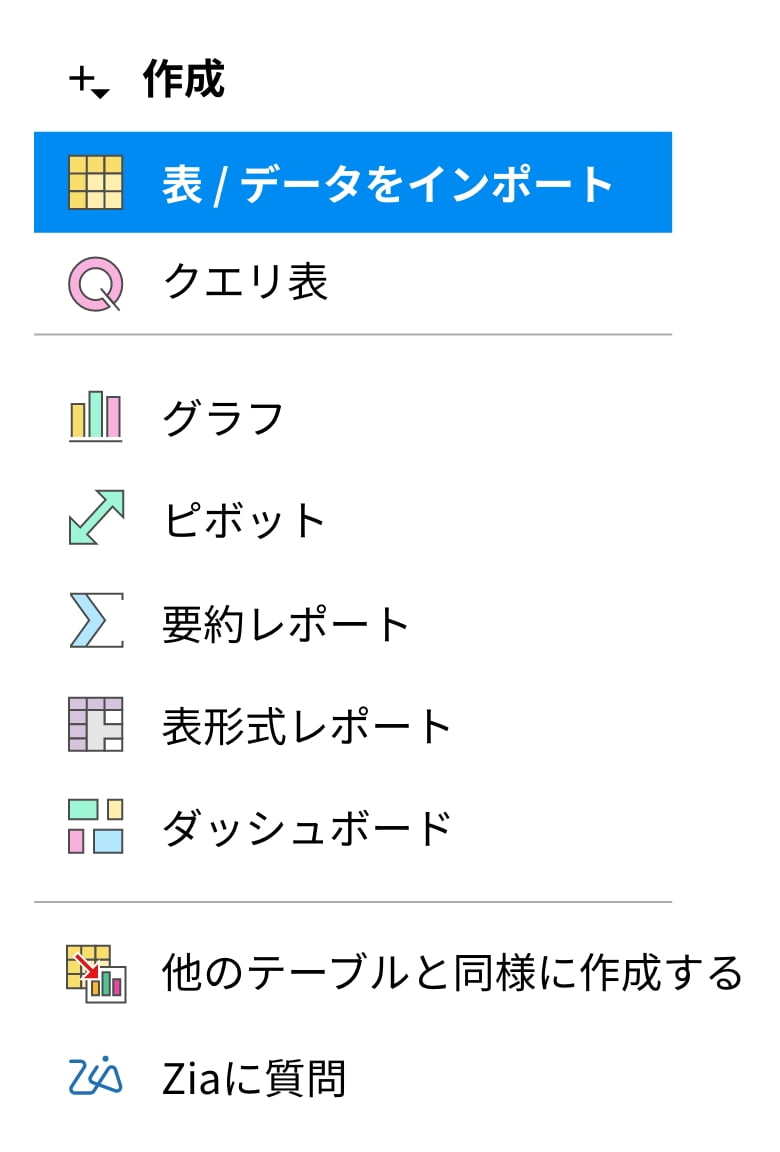Choose 他のテーブルと同様に作成する
The height and width of the screenshot is (1152, 780).
[452, 973]
